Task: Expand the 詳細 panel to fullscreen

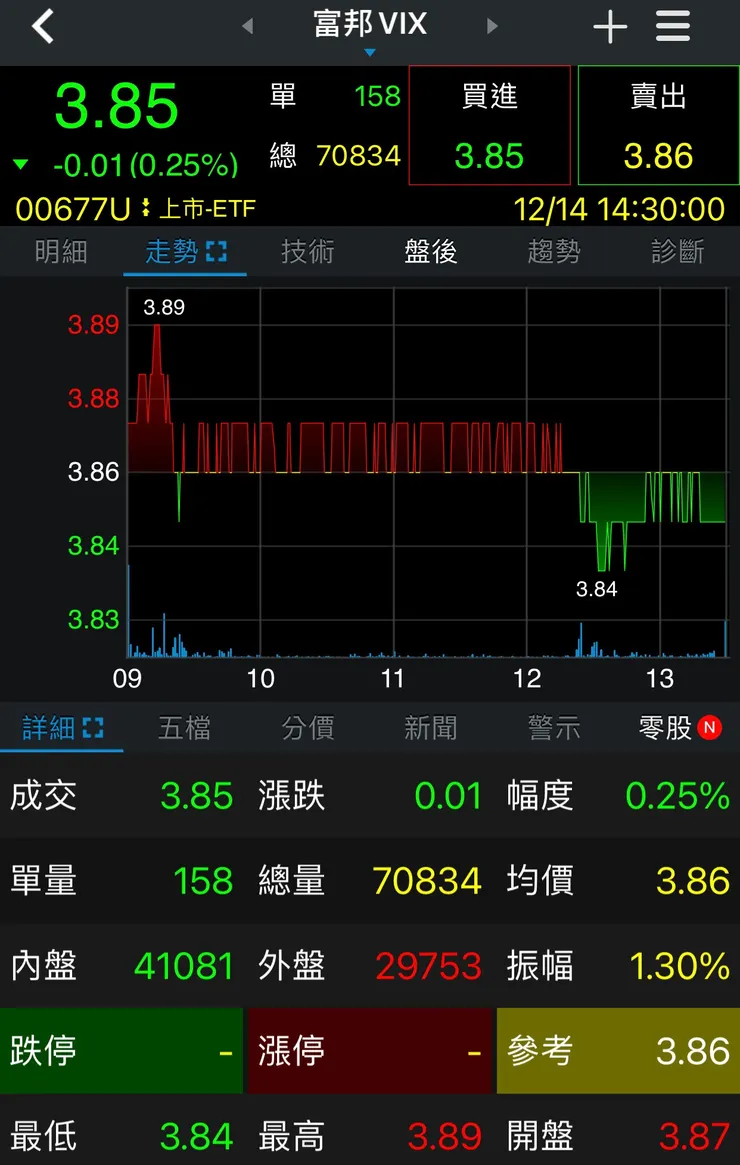Action: pos(92,729)
